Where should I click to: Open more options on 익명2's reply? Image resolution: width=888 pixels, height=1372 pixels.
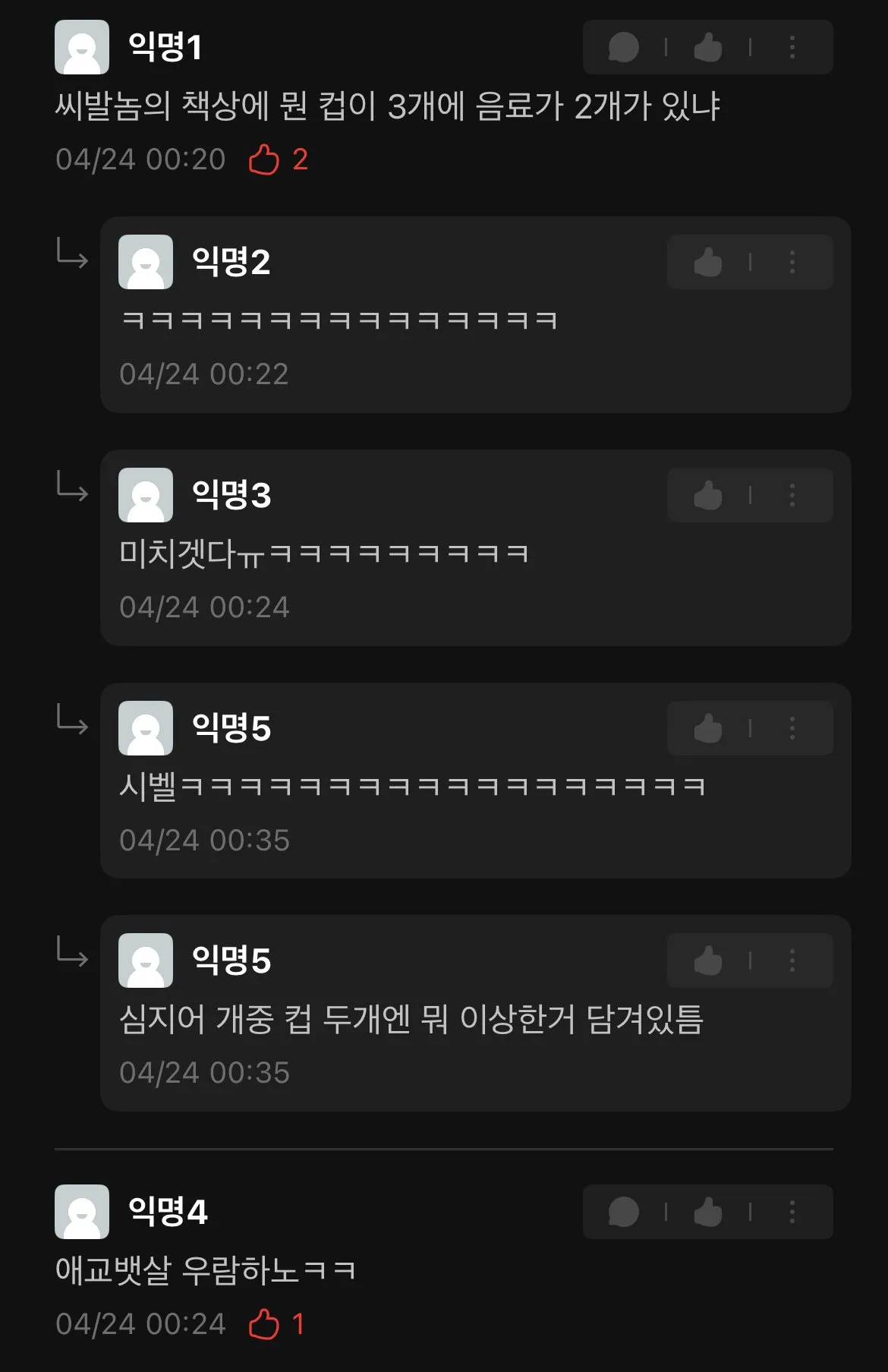pyautogui.click(x=792, y=262)
